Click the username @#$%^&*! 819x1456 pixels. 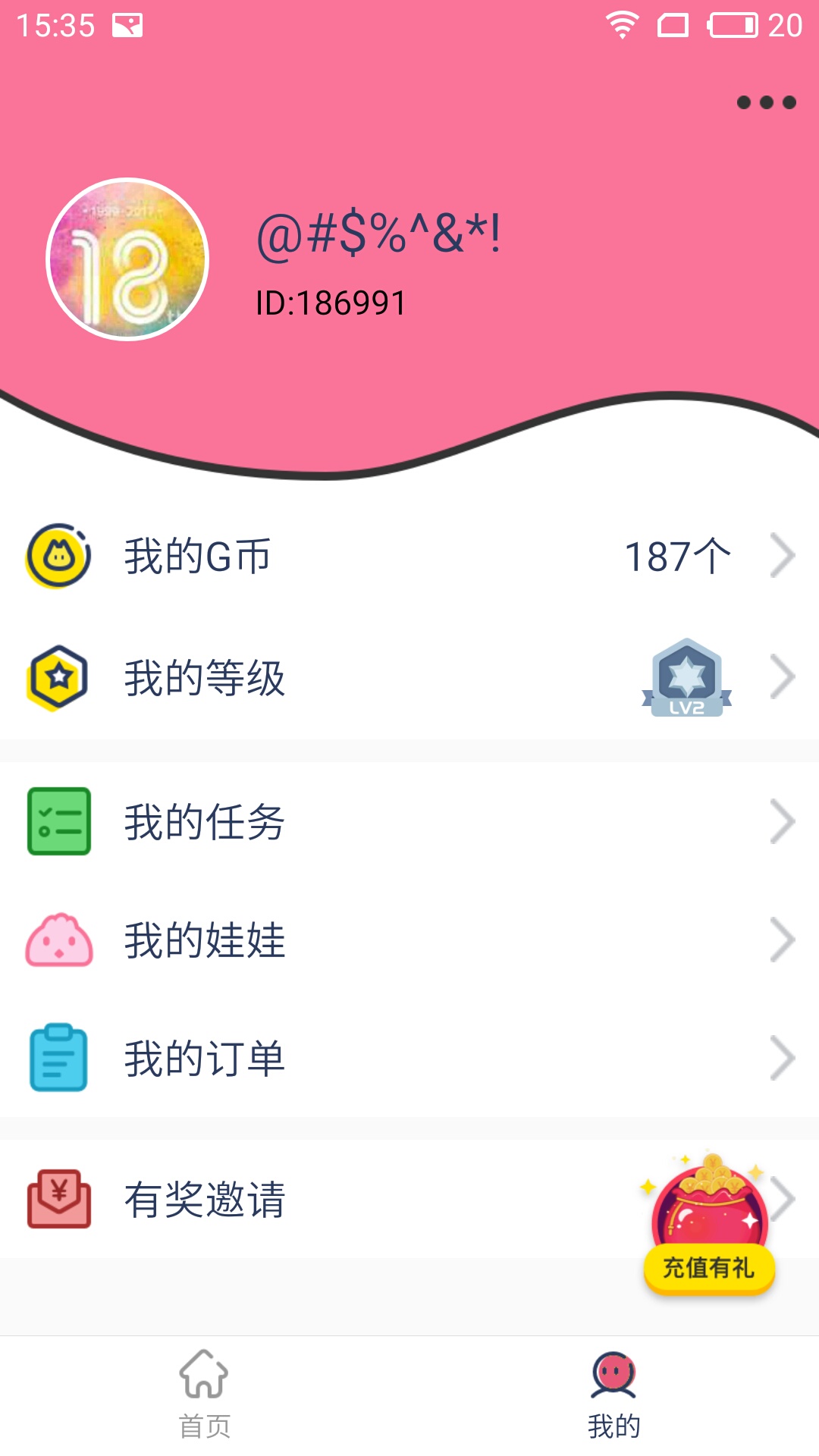pyautogui.click(x=379, y=235)
